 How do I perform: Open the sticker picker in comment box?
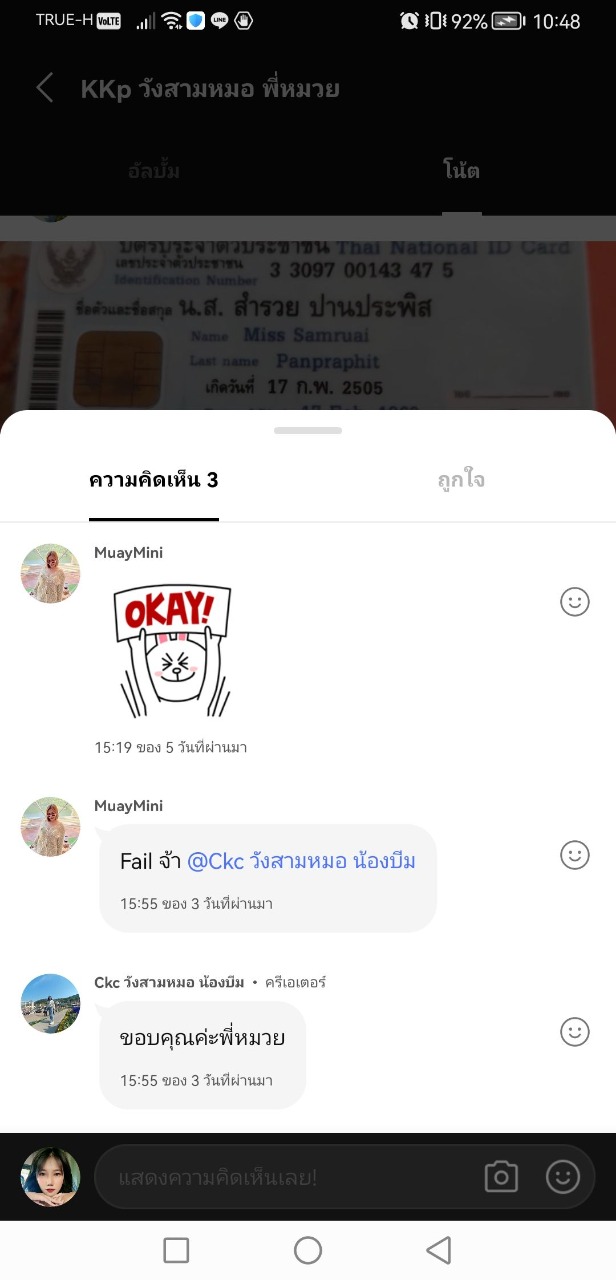click(x=563, y=1177)
